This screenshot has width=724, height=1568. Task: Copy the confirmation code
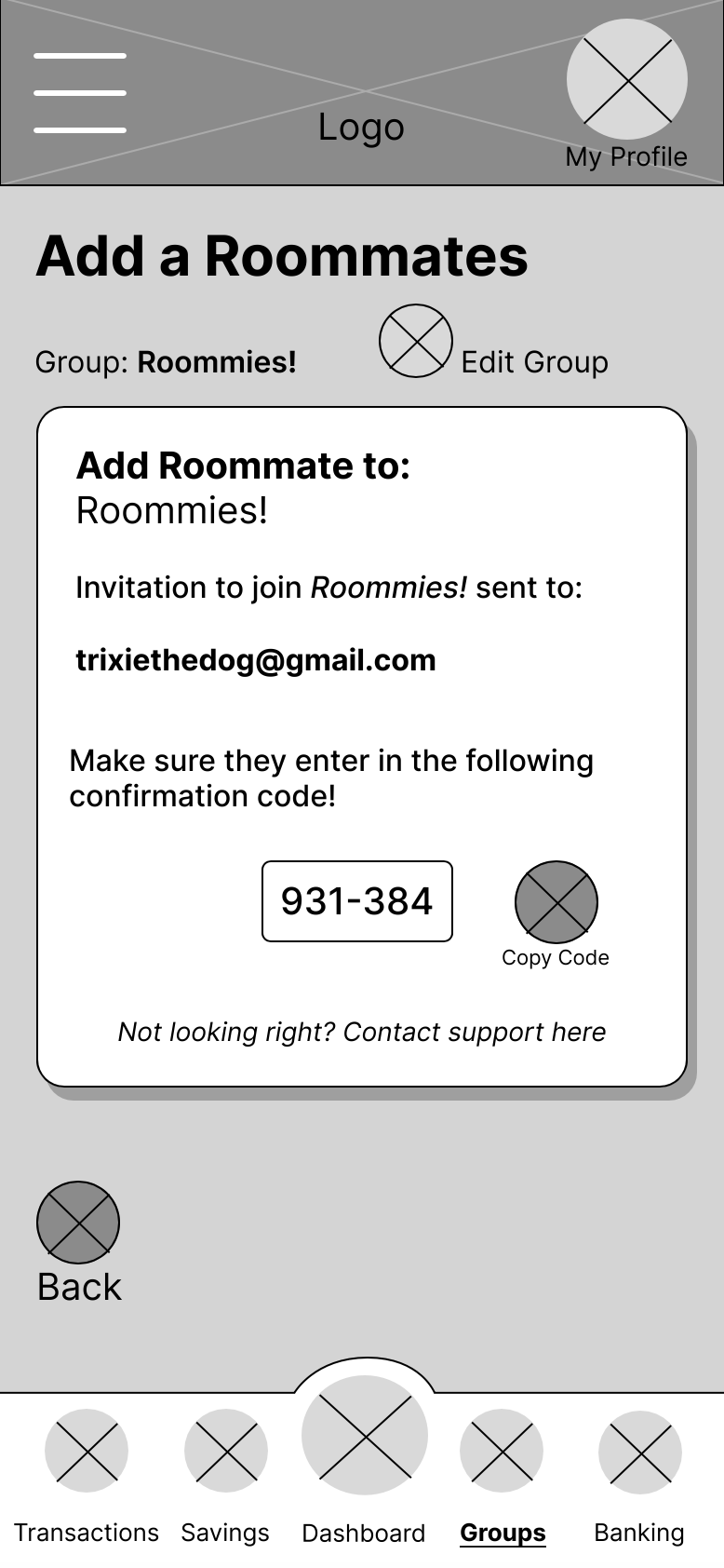tap(556, 902)
